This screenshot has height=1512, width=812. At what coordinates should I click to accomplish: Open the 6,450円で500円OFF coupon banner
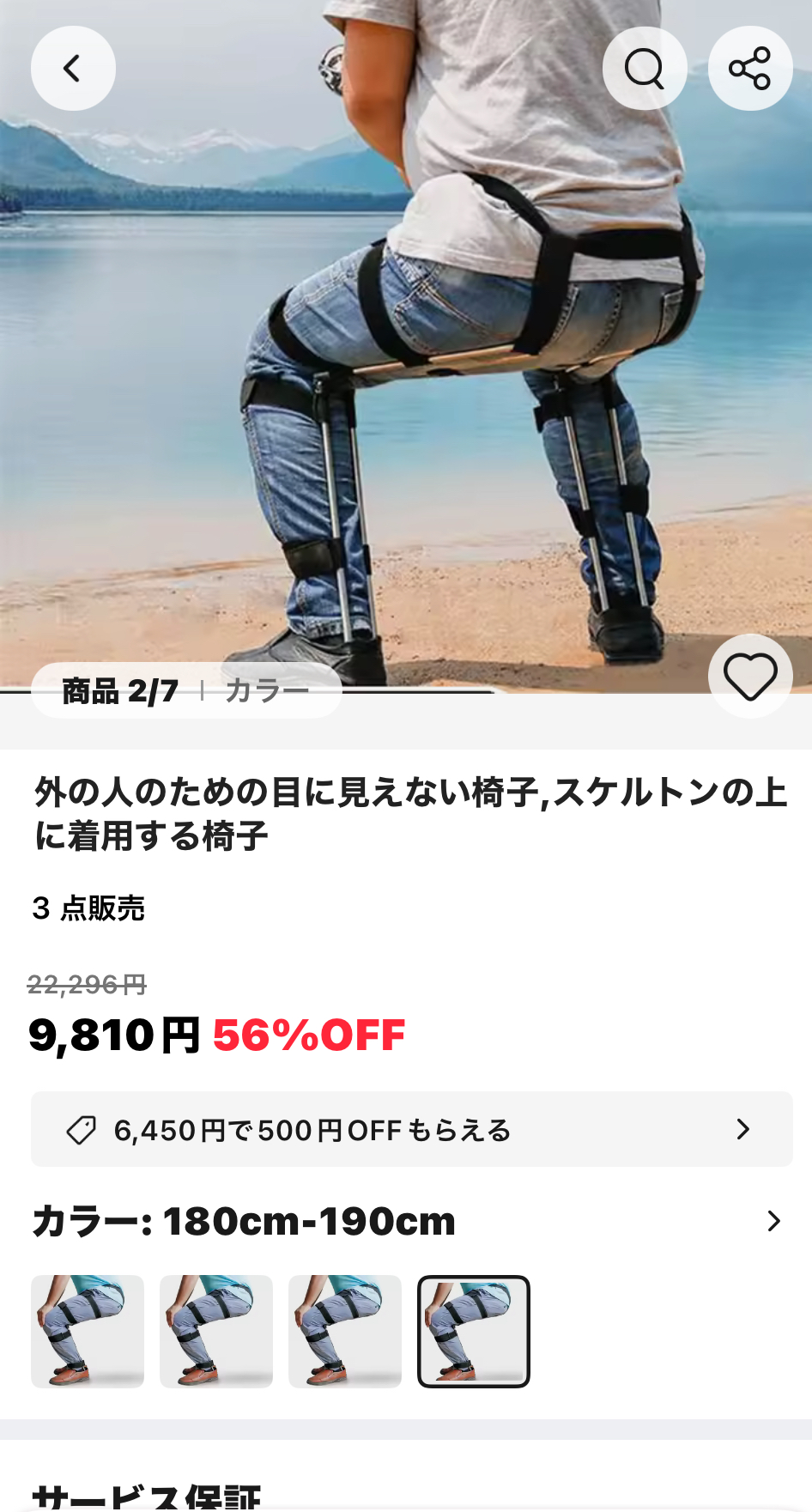click(x=412, y=1129)
